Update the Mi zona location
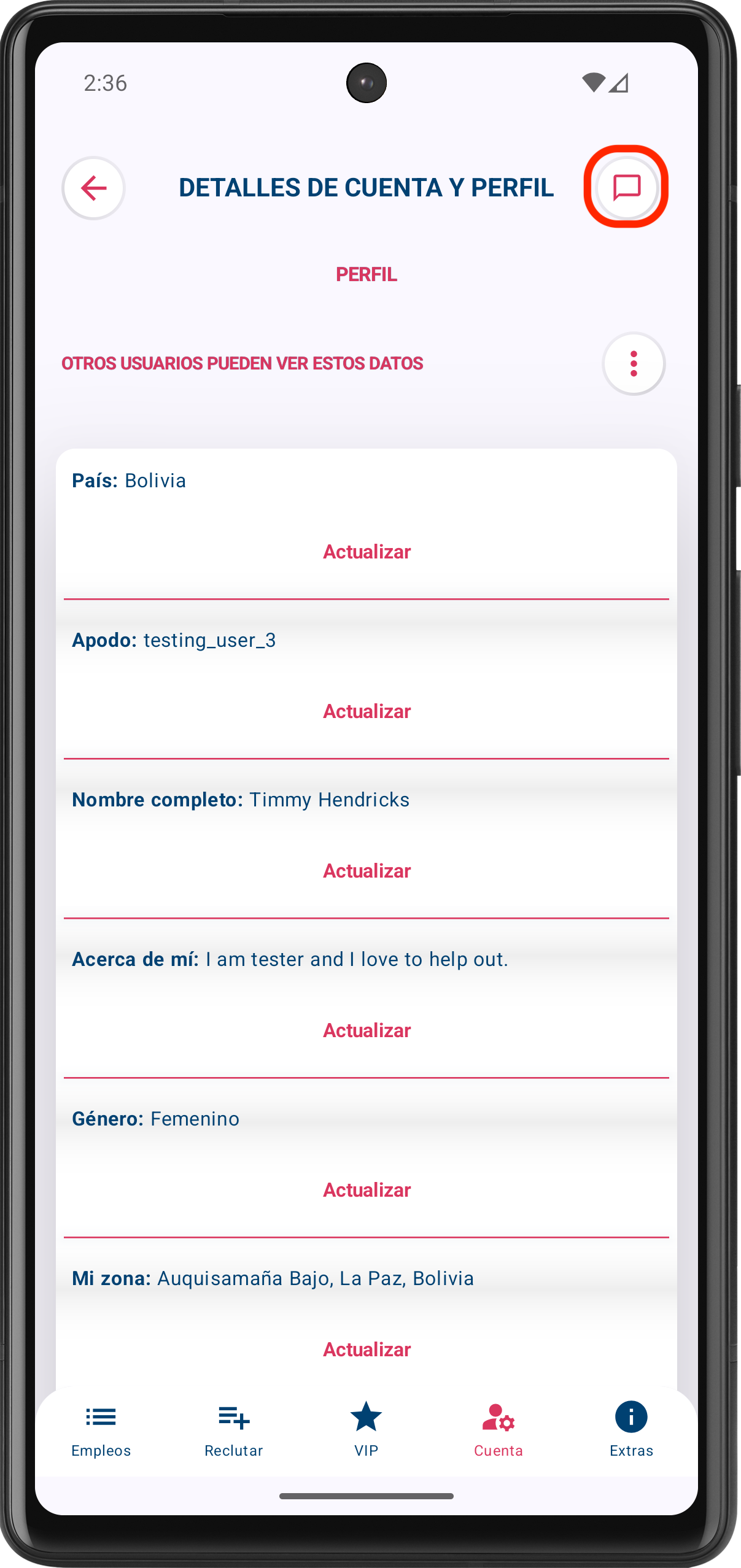Viewport: 741px width, 1568px height. (x=367, y=1350)
